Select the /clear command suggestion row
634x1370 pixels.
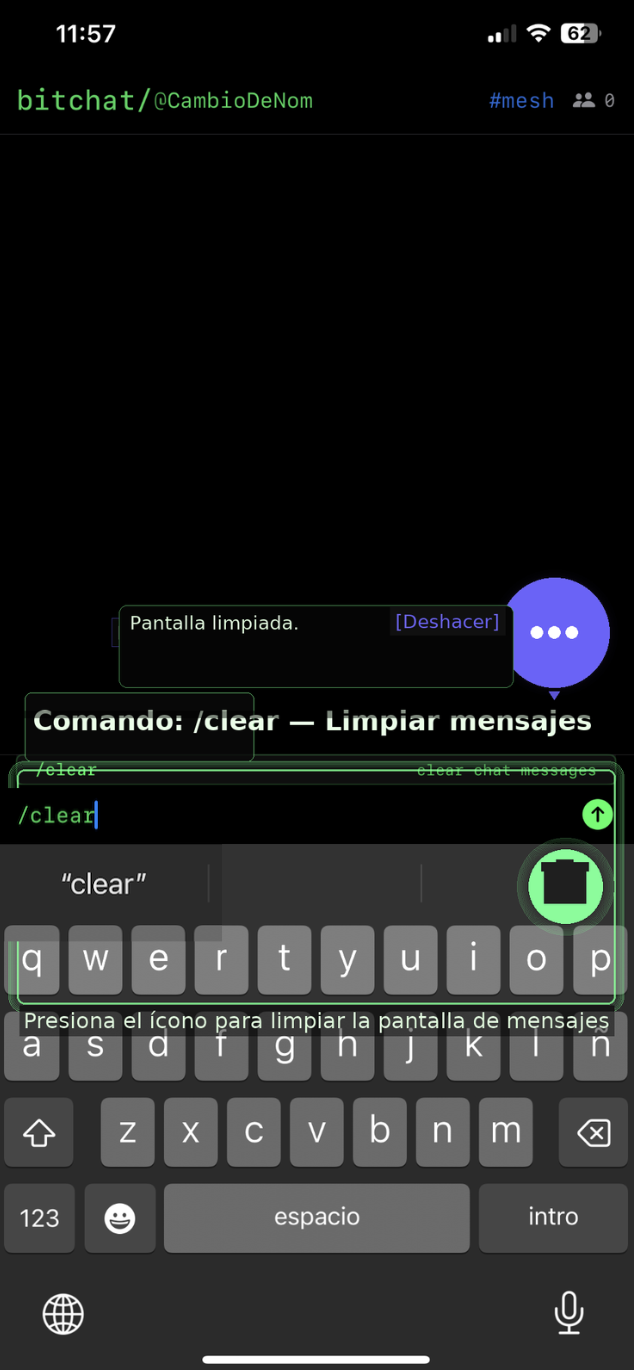300,770
